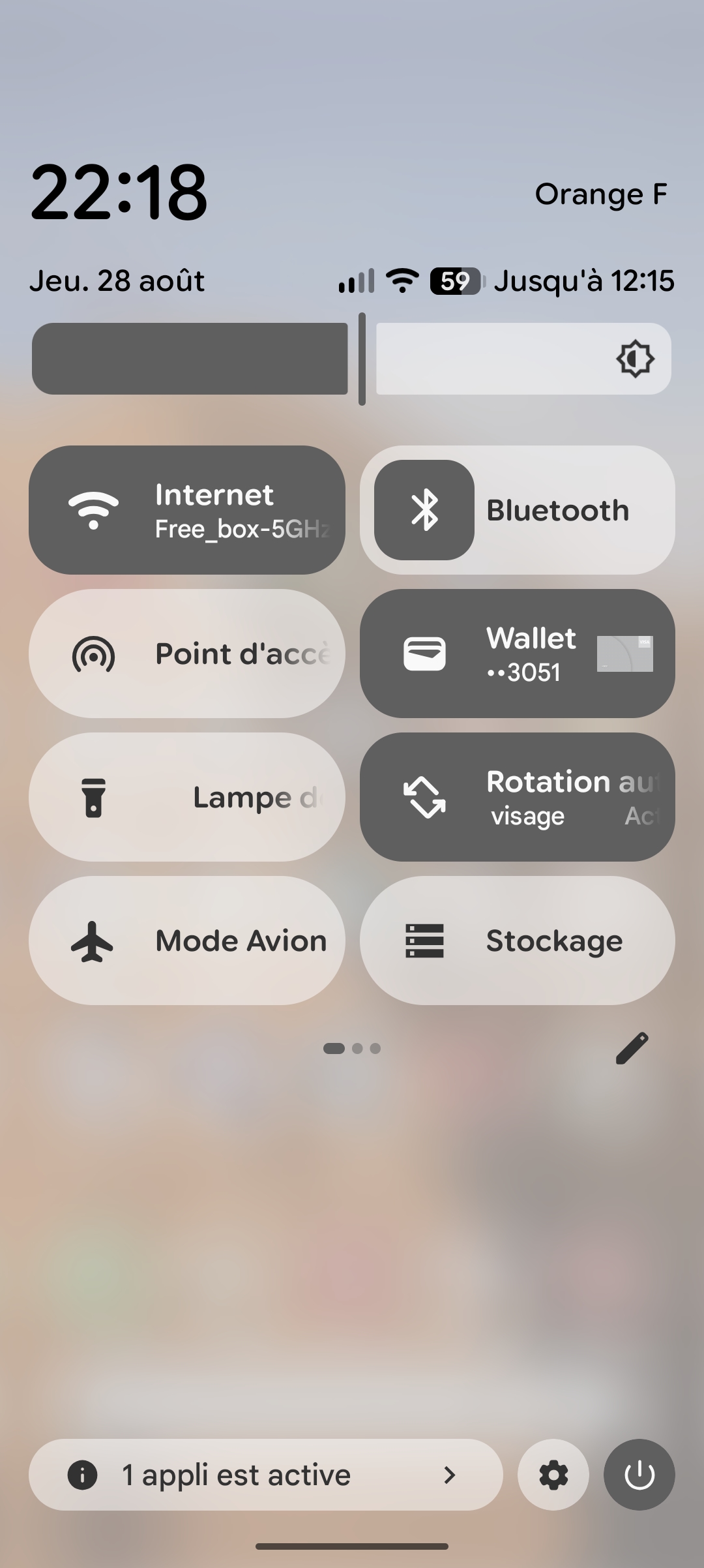Image resolution: width=704 pixels, height=1568 pixels.
Task: Enable Mode Avion
Action: (187, 941)
